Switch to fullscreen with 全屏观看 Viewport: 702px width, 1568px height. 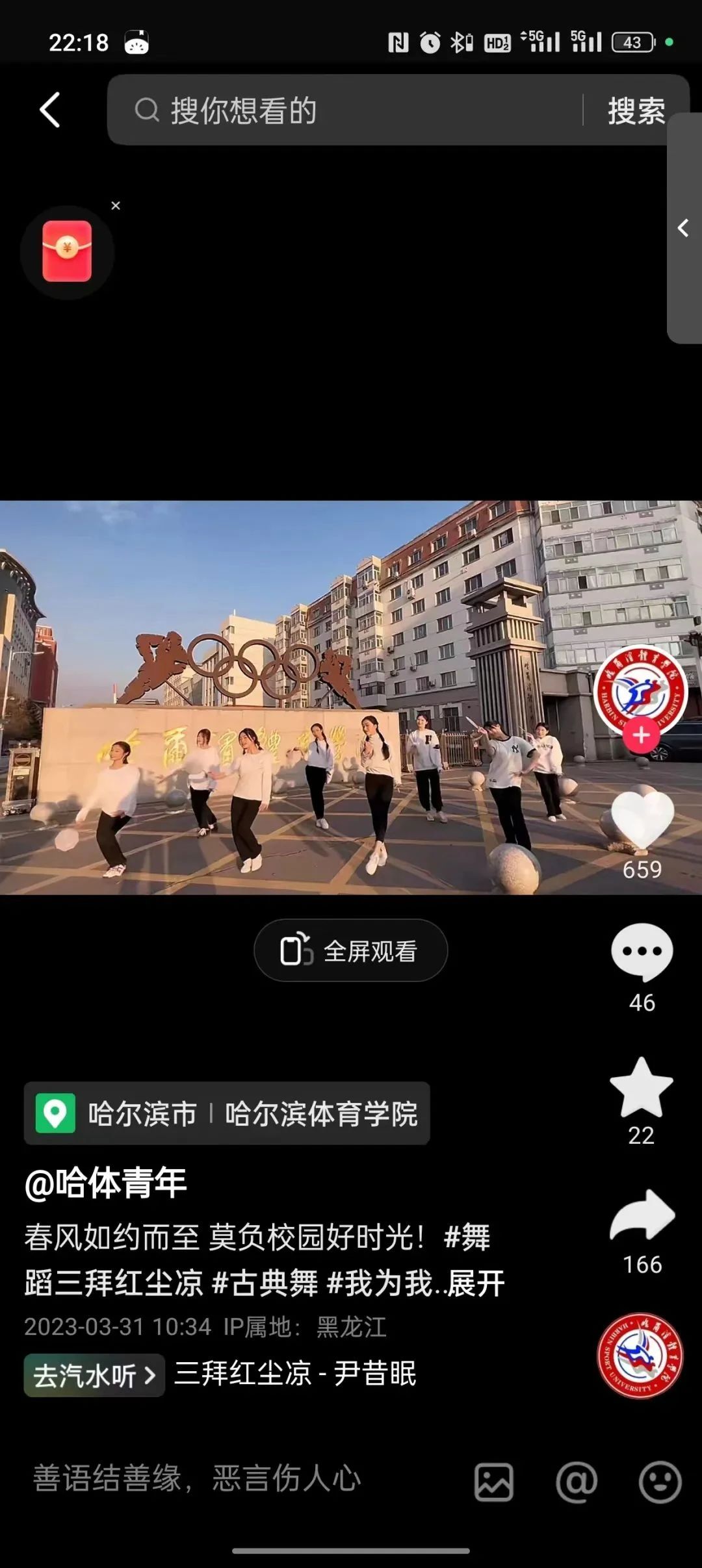coord(350,951)
